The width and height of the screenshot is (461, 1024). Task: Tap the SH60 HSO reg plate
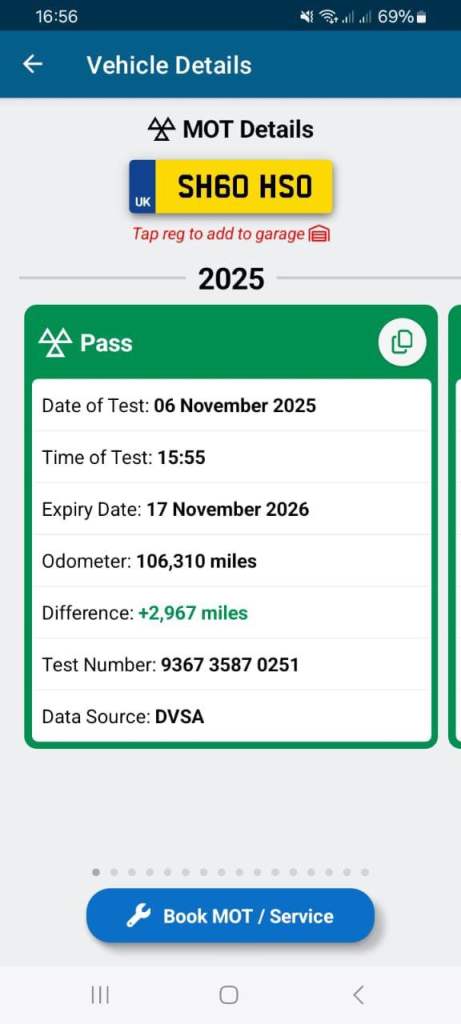(x=231, y=187)
